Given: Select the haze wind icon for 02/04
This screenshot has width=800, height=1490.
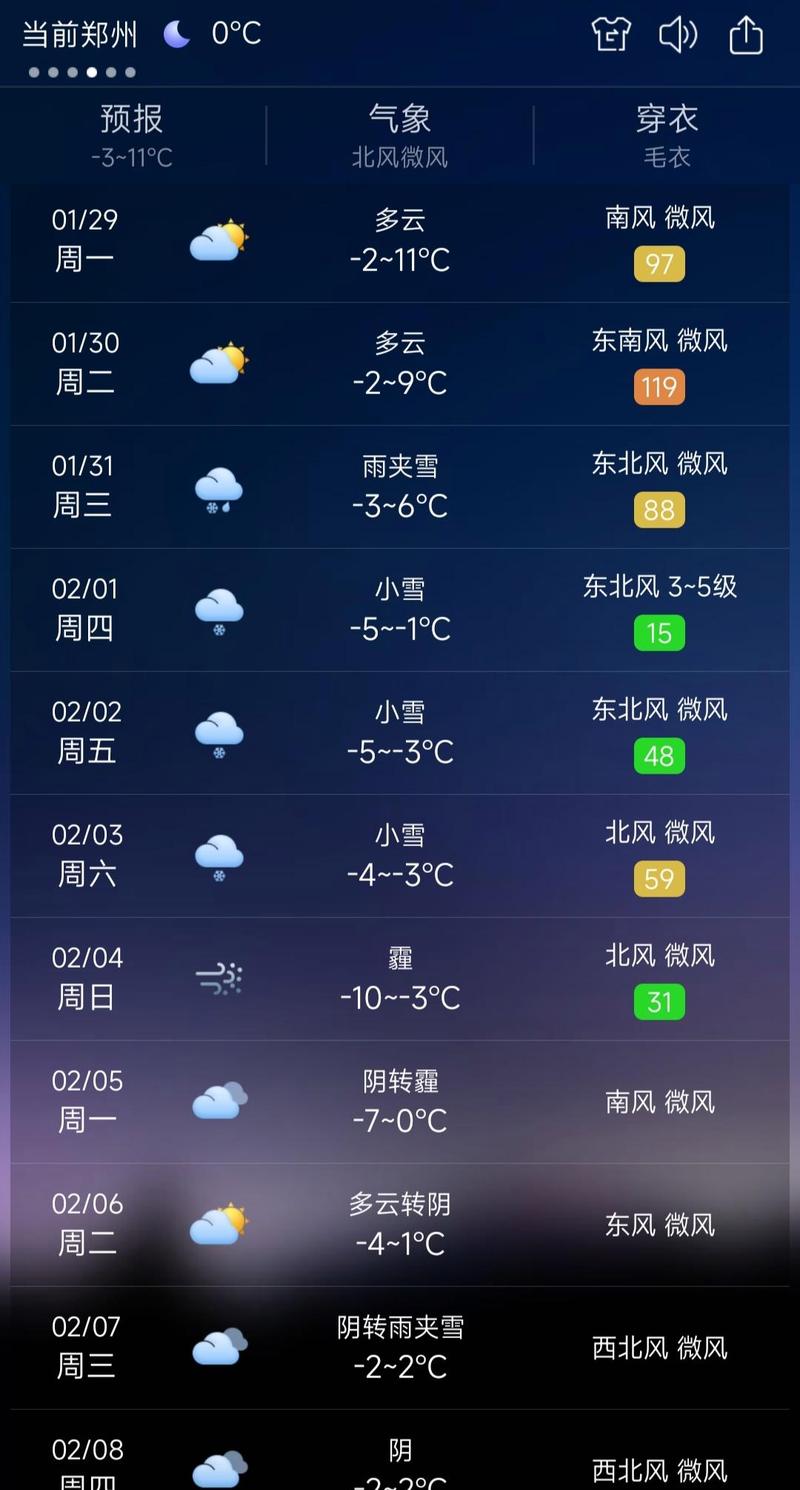Looking at the screenshot, I should coord(218,978).
